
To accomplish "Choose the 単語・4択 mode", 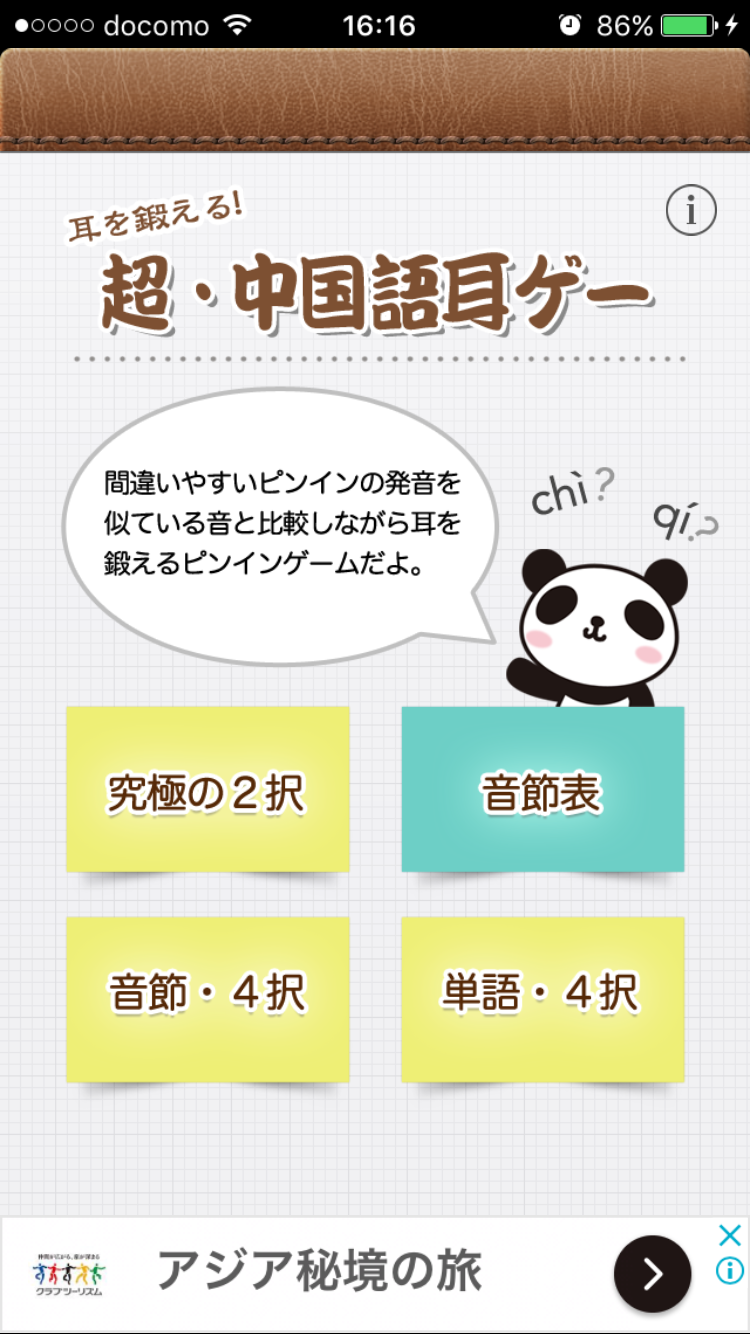I will [x=543, y=999].
